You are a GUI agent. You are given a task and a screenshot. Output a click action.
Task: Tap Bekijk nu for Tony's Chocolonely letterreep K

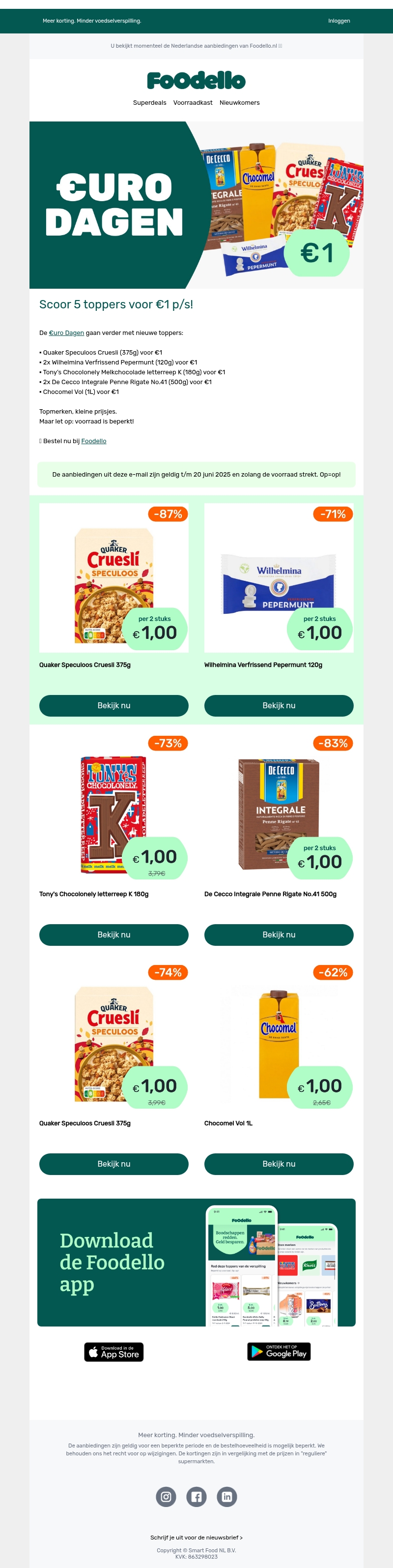pyautogui.click(x=114, y=935)
